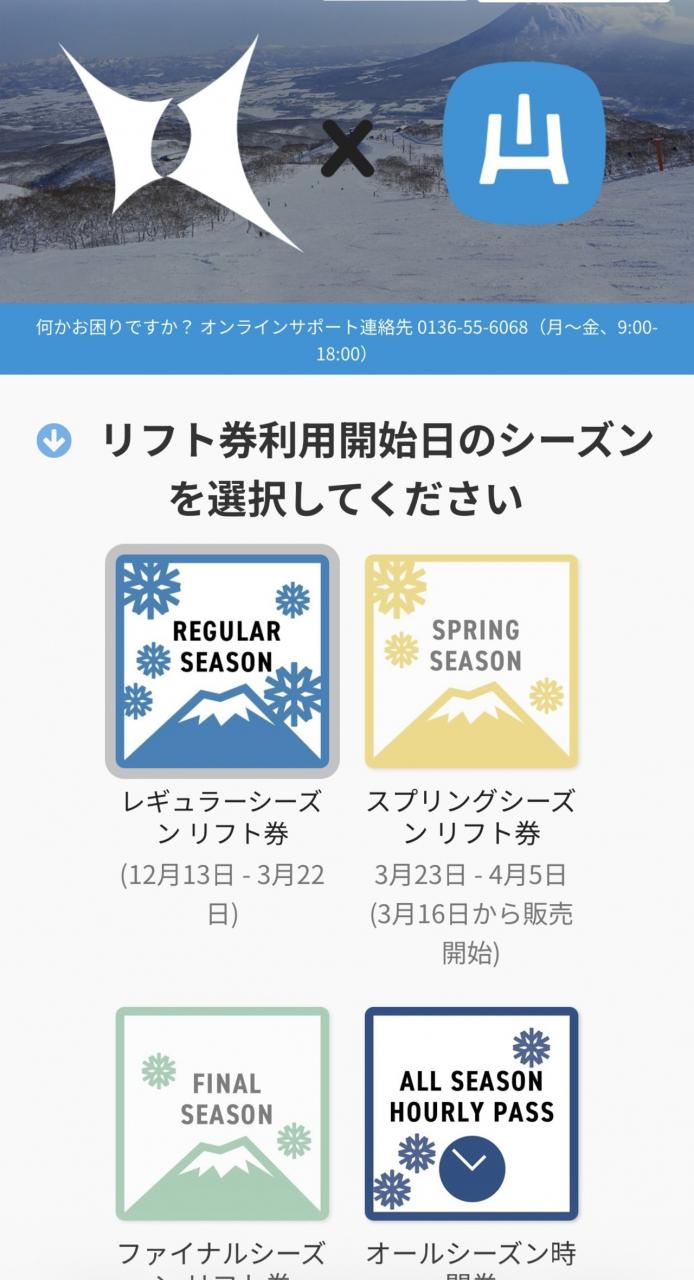Viewport: 694px width, 1280px height.
Task: Open the Final Season lift ticket tile
Action: click(222, 1113)
